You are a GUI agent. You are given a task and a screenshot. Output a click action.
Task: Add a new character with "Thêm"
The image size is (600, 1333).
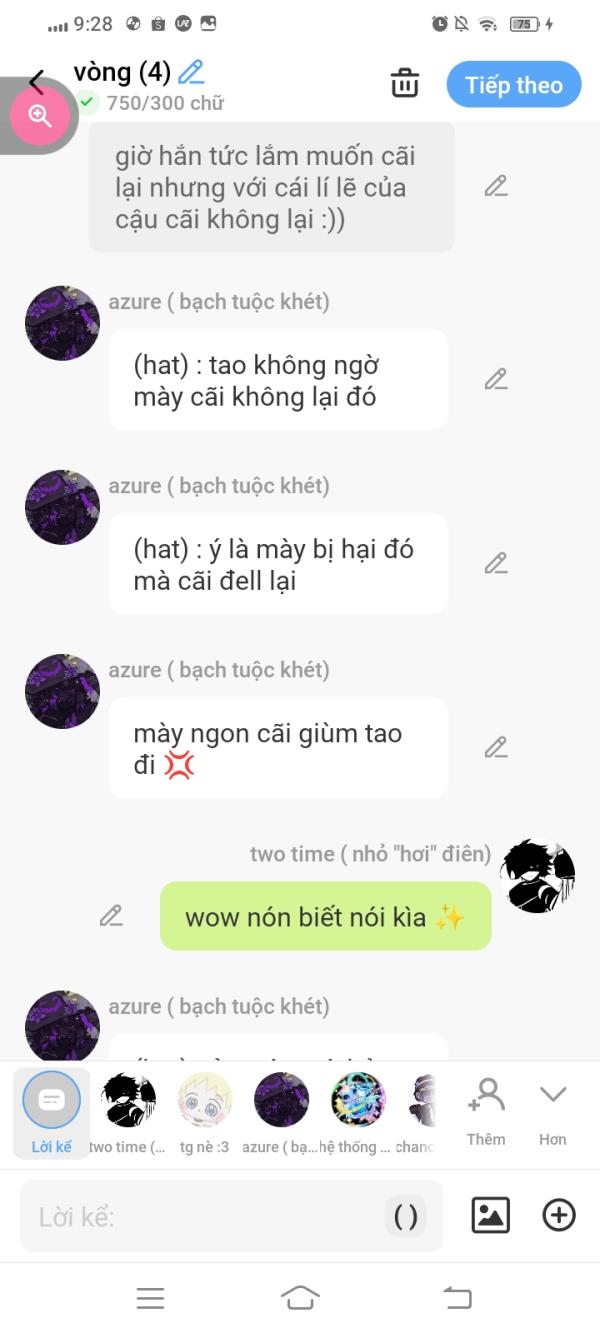coord(486,1108)
